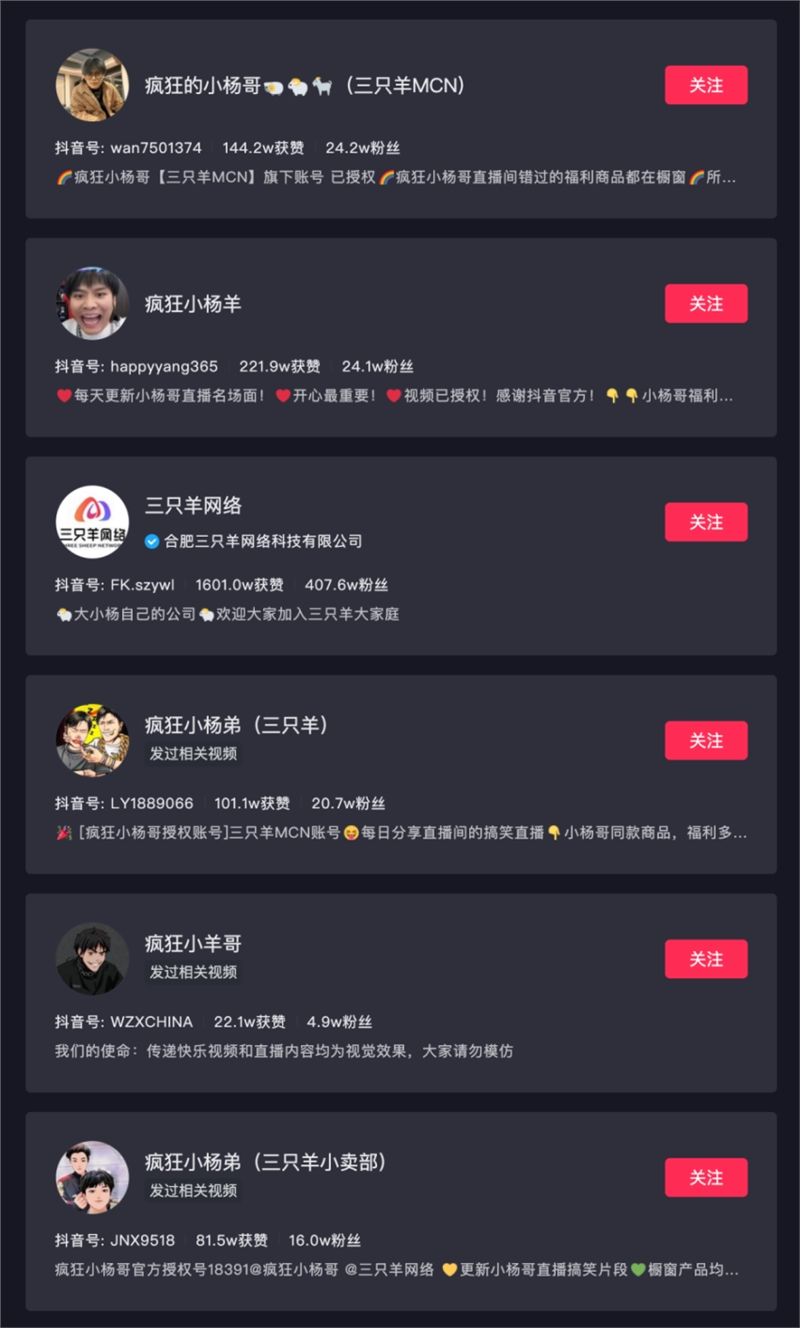This screenshot has width=800, height=1328.
Task: Click 疯狂的小杨哥 profile avatar
Action: click(92, 85)
